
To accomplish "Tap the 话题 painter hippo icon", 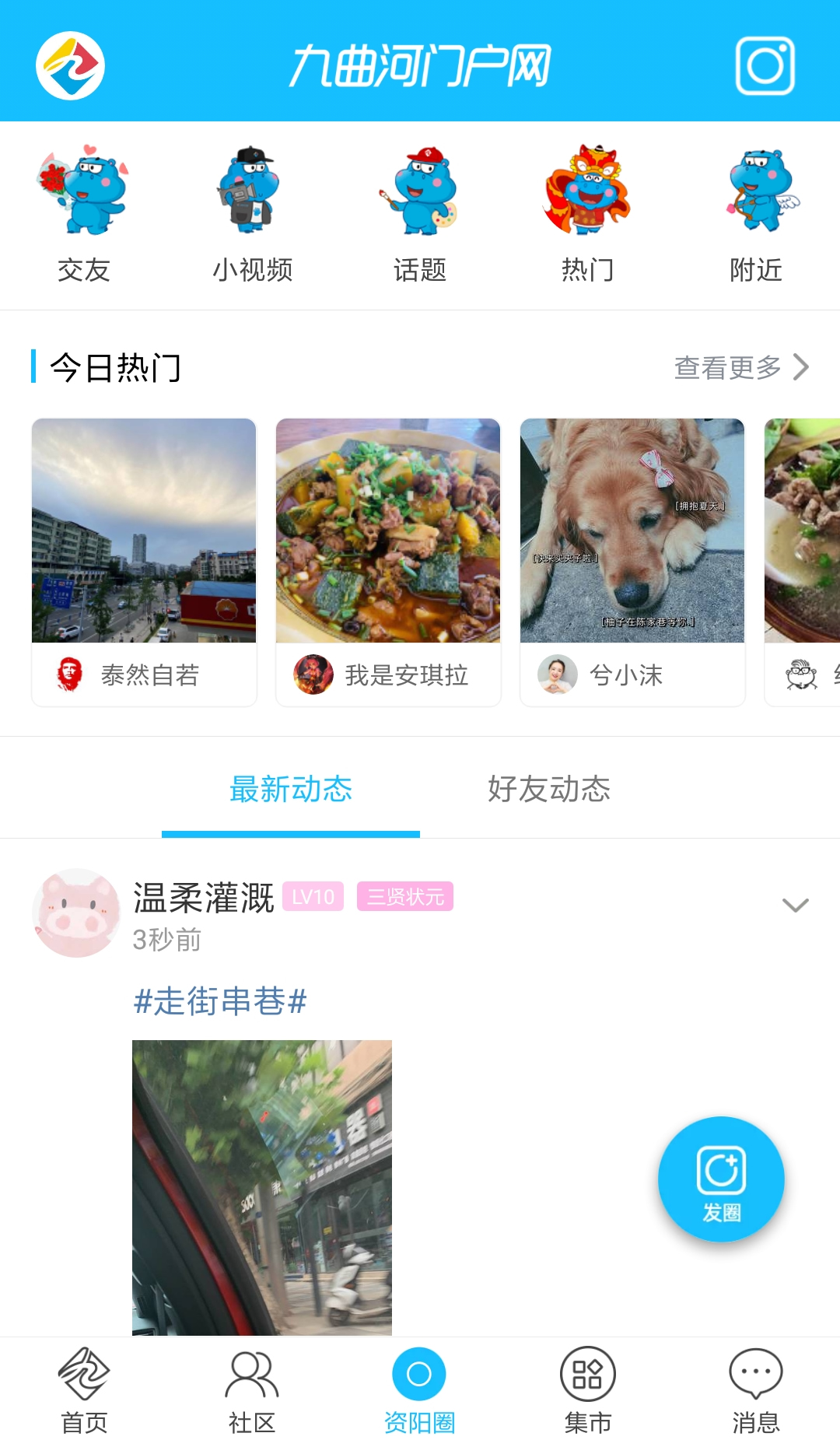I will point(420,194).
